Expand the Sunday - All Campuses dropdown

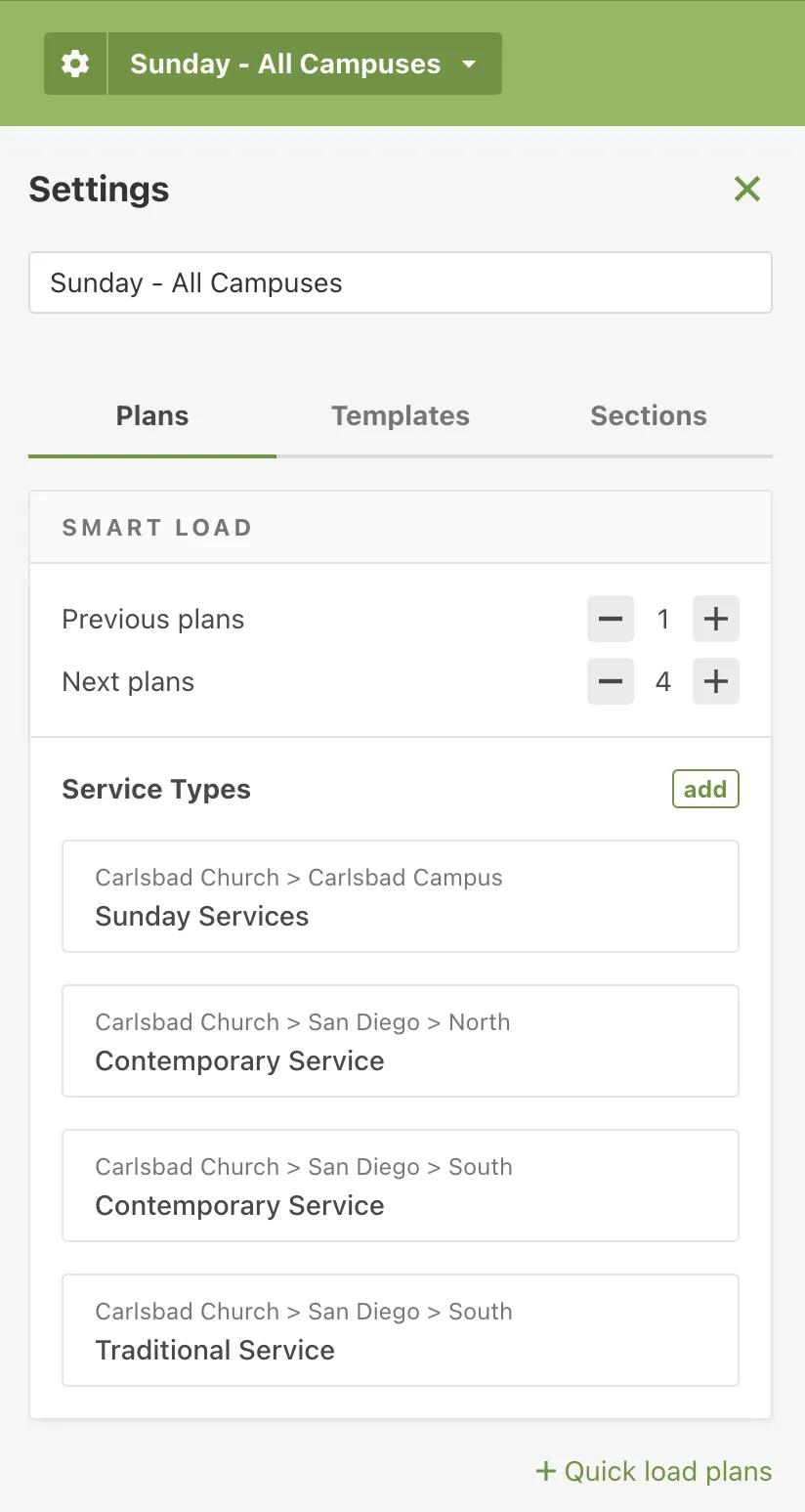(x=305, y=64)
